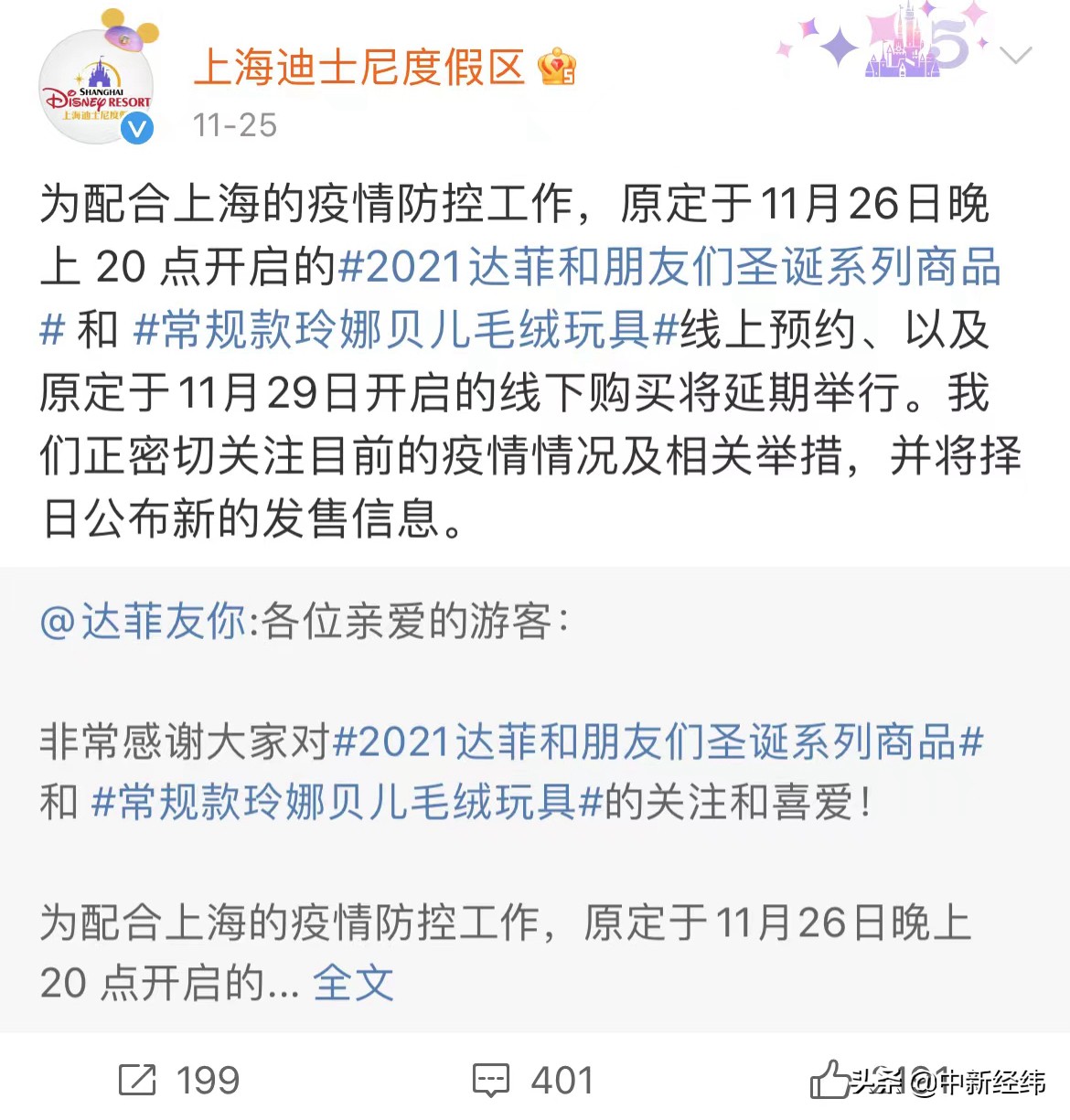This screenshot has width=1070, height=1120.
Task: Open #2021达菲和朋友们圣诞系列商品# hashtag in the main post
Action: coord(668,267)
